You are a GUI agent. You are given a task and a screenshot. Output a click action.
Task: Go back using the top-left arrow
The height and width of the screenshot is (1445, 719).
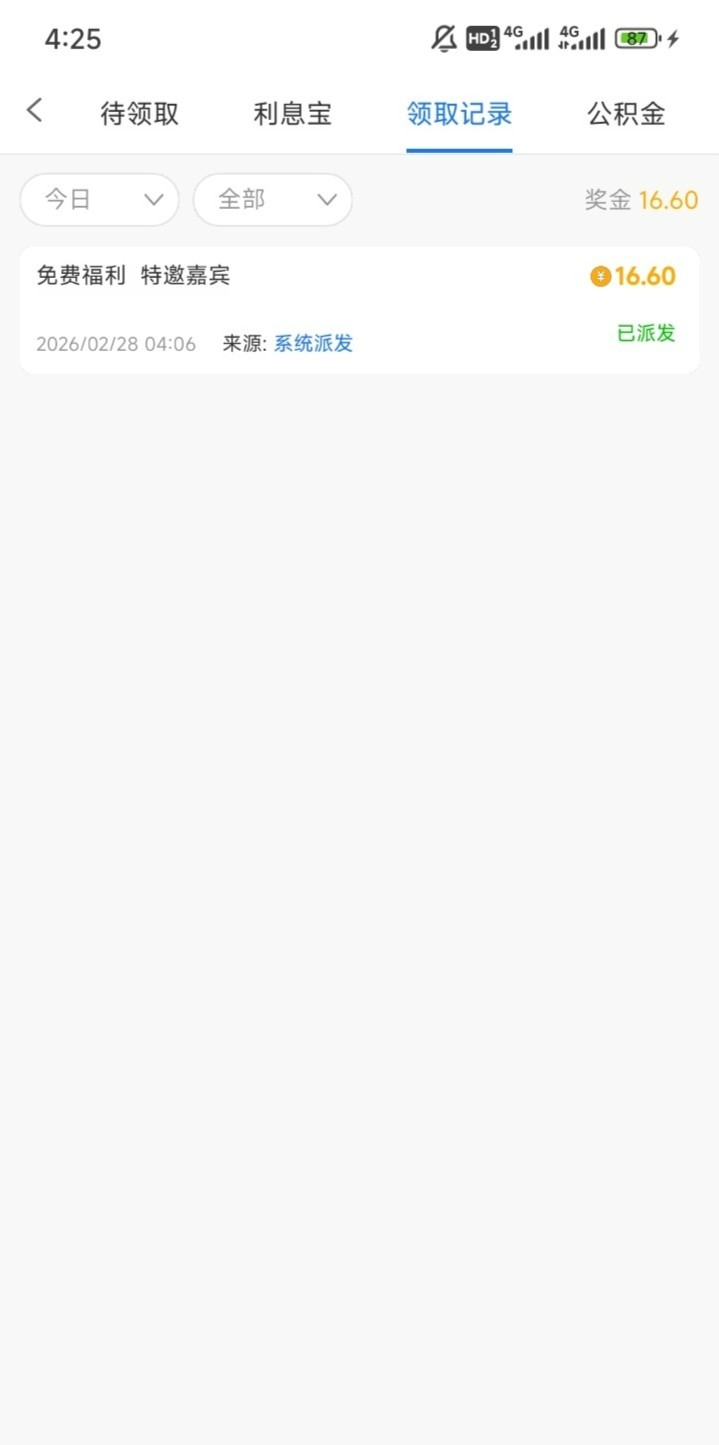[34, 111]
